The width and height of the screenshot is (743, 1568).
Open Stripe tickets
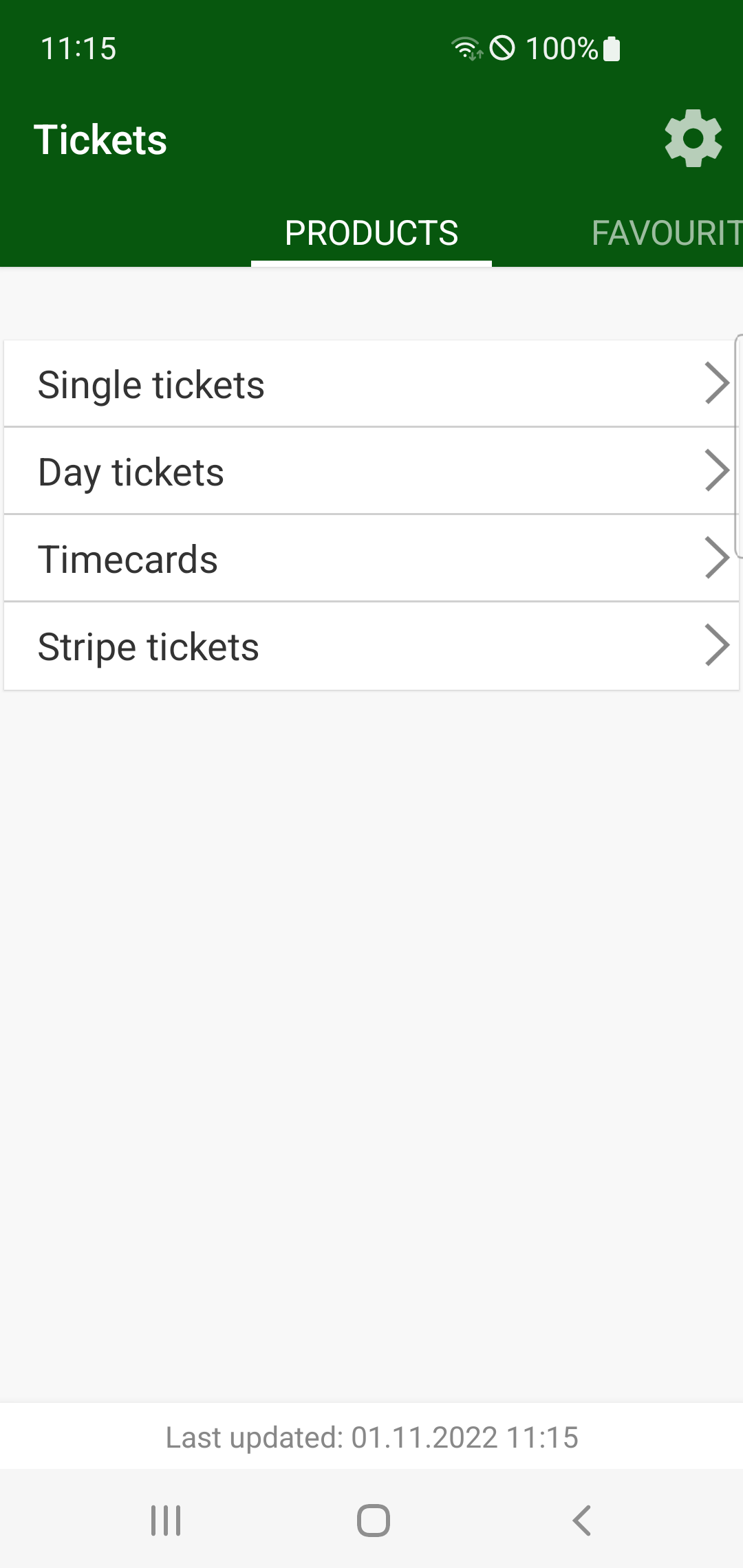(x=371, y=646)
